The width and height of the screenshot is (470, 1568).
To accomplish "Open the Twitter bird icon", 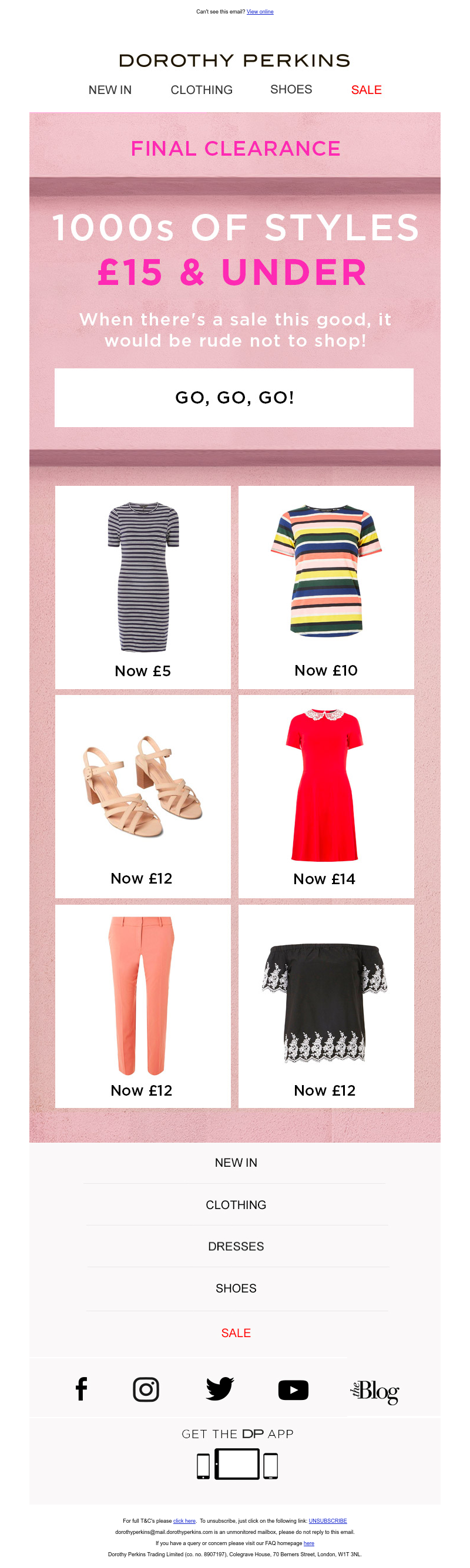I will [x=219, y=1389].
